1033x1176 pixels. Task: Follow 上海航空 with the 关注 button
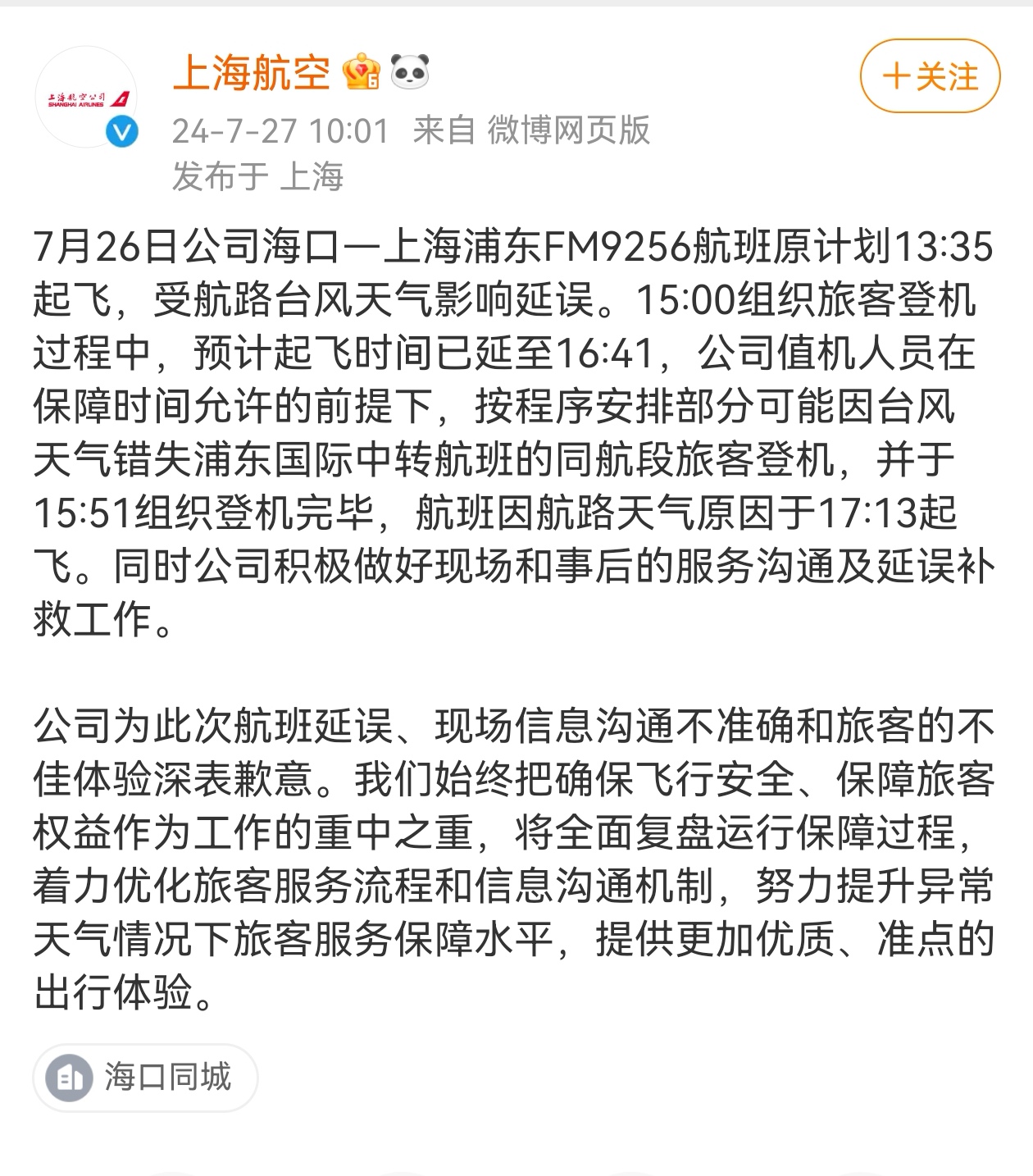[930, 76]
